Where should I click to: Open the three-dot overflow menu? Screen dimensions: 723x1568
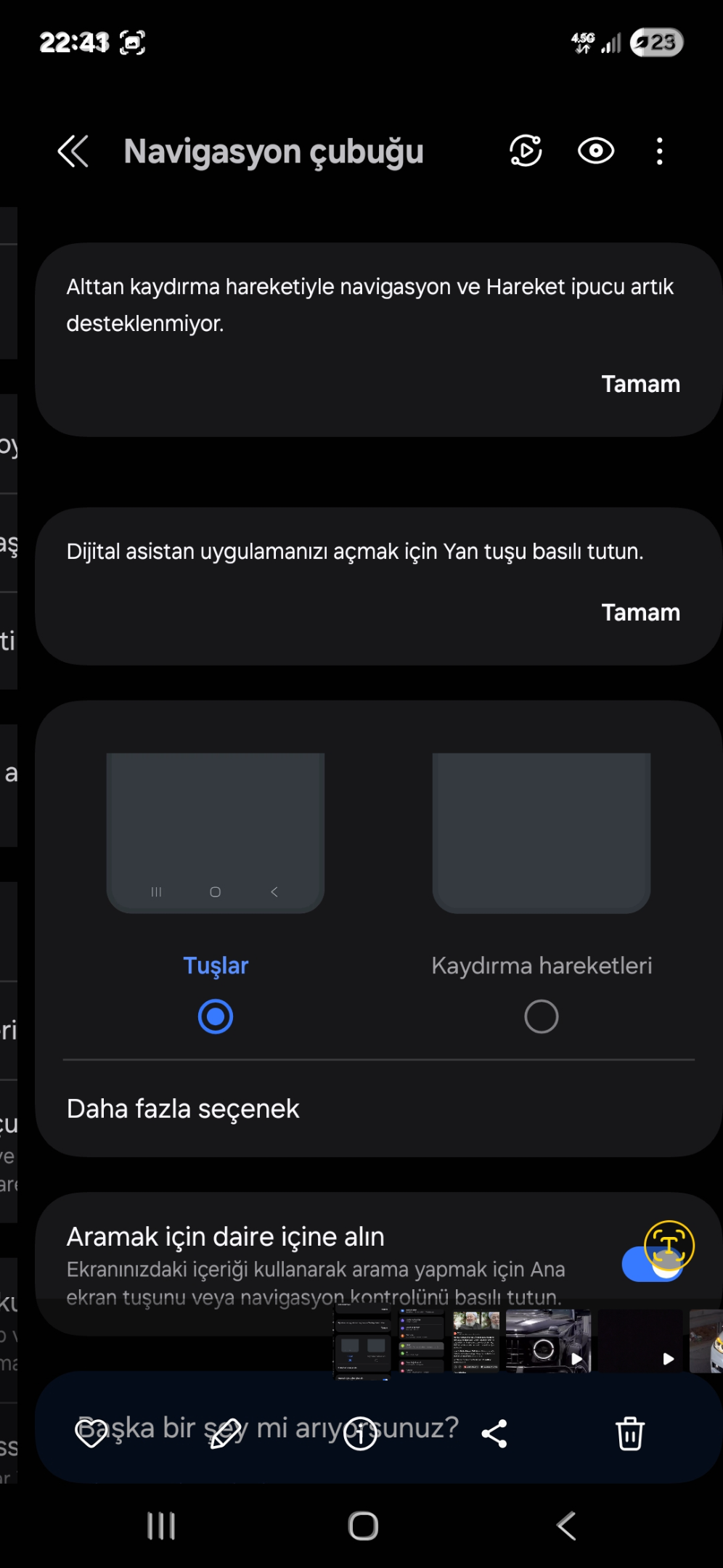click(x=659, y=151)
